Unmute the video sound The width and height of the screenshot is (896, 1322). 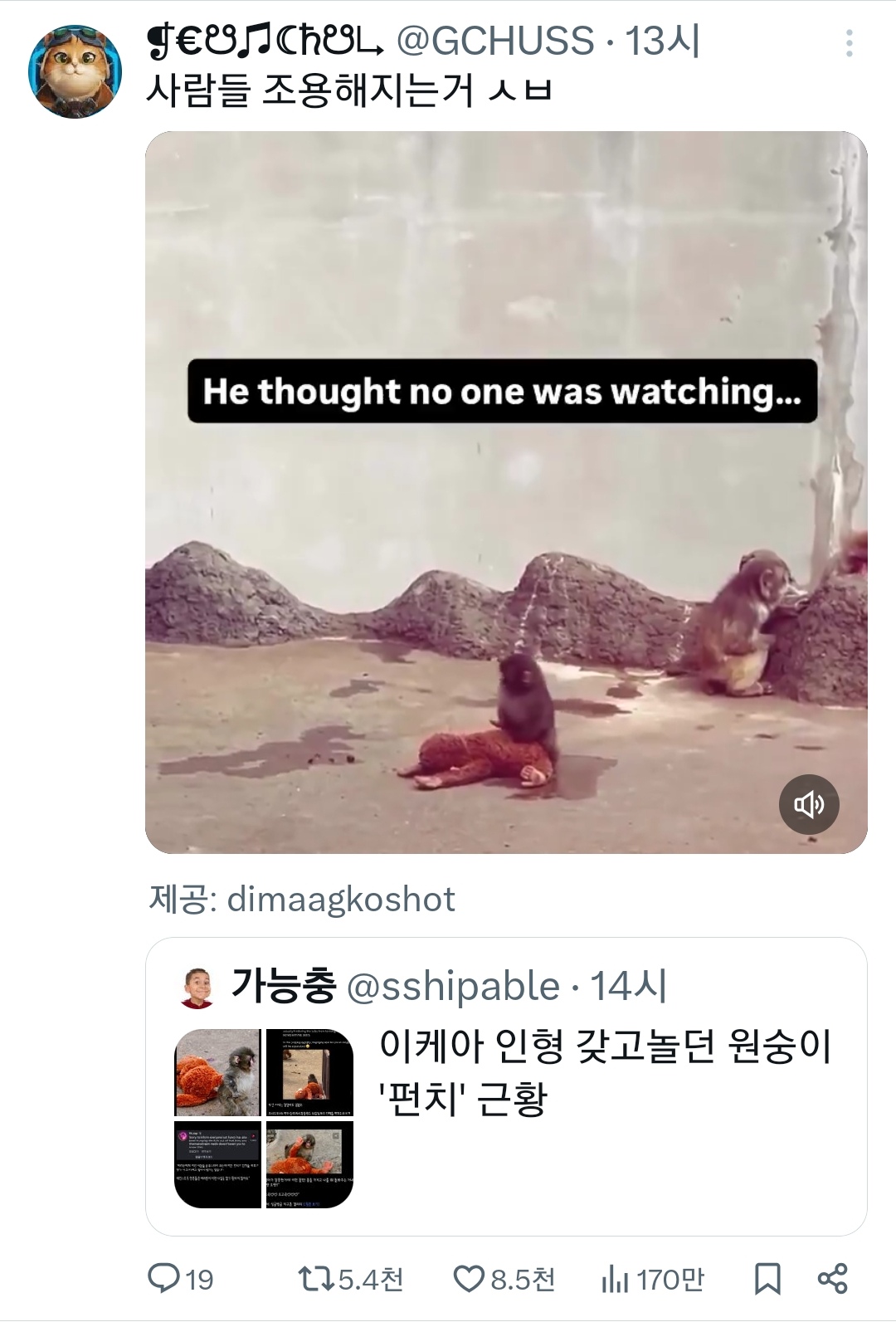click(809, 804)
